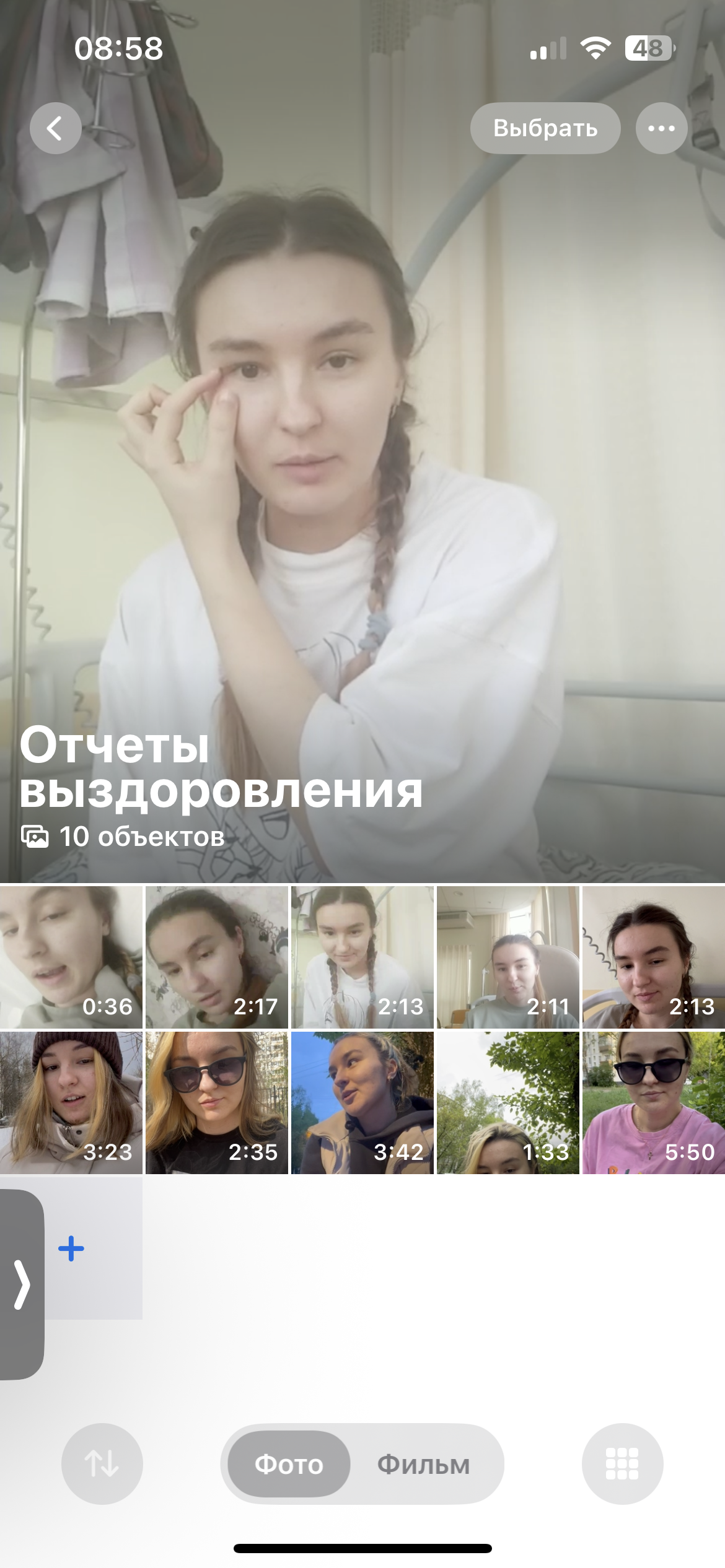The height and width of the screenshot is (1568, 725).
Task: Open the 1:33 video
Action: pos(508,1102)
